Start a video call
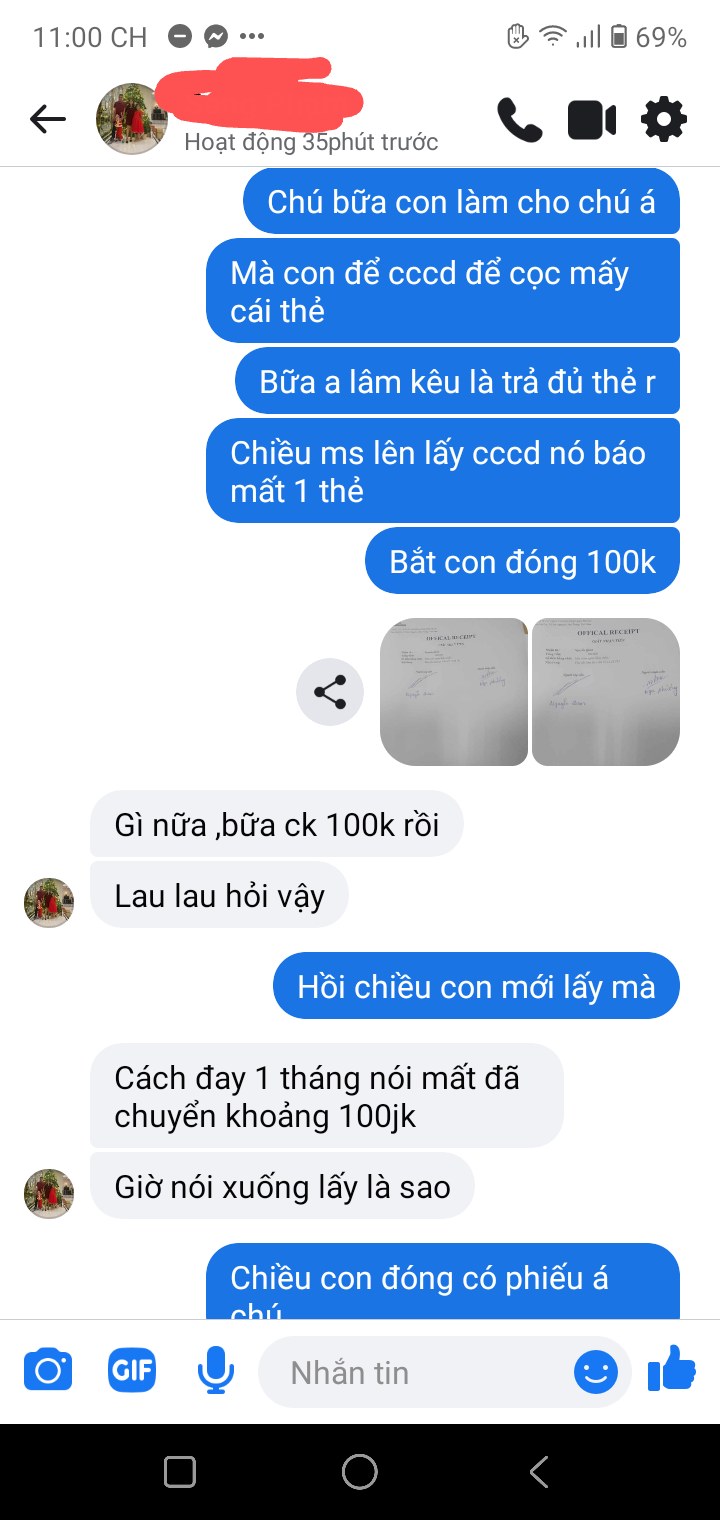Screen dimensions: 720x1520 pyautogui.click(x=592, y=120)
